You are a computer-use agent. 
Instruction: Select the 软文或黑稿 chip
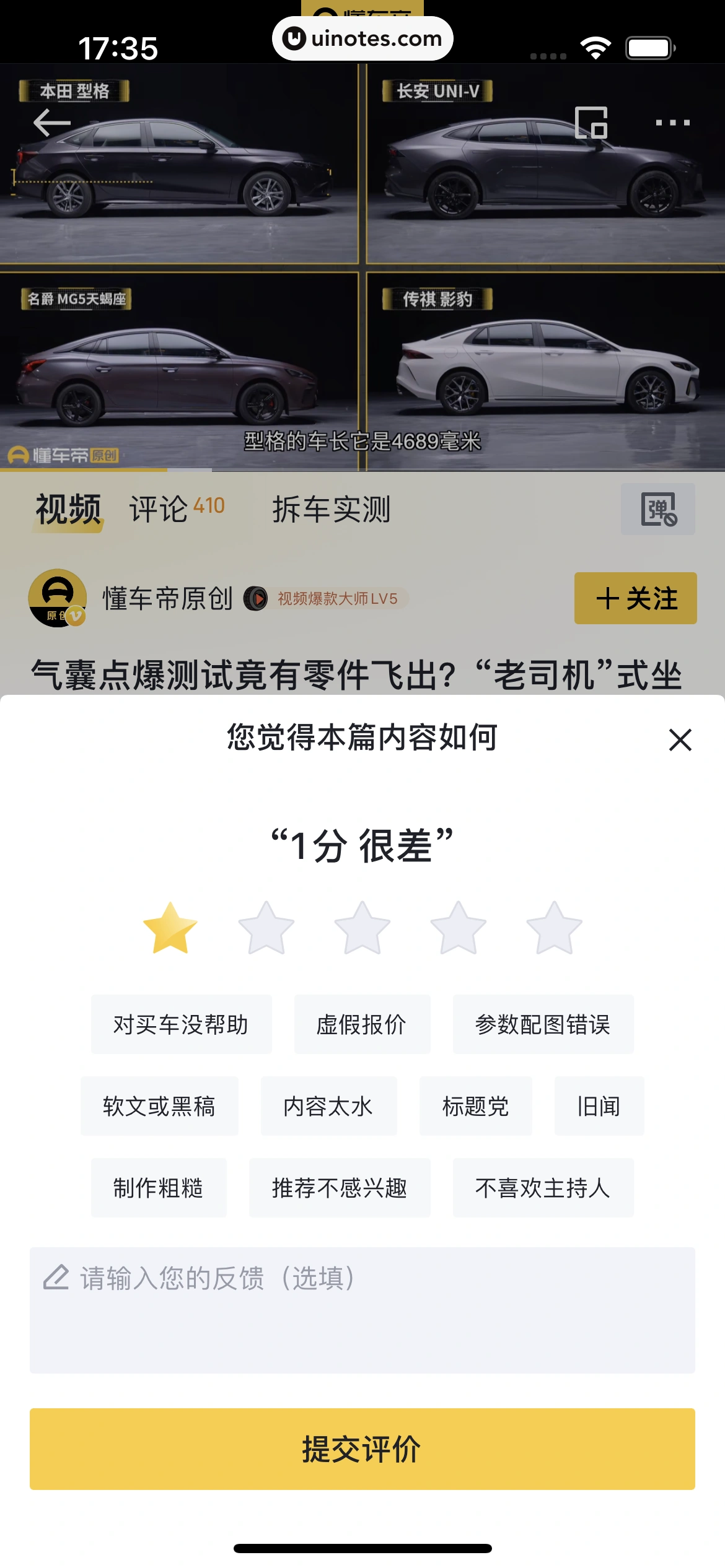[x=159, y=1106]
